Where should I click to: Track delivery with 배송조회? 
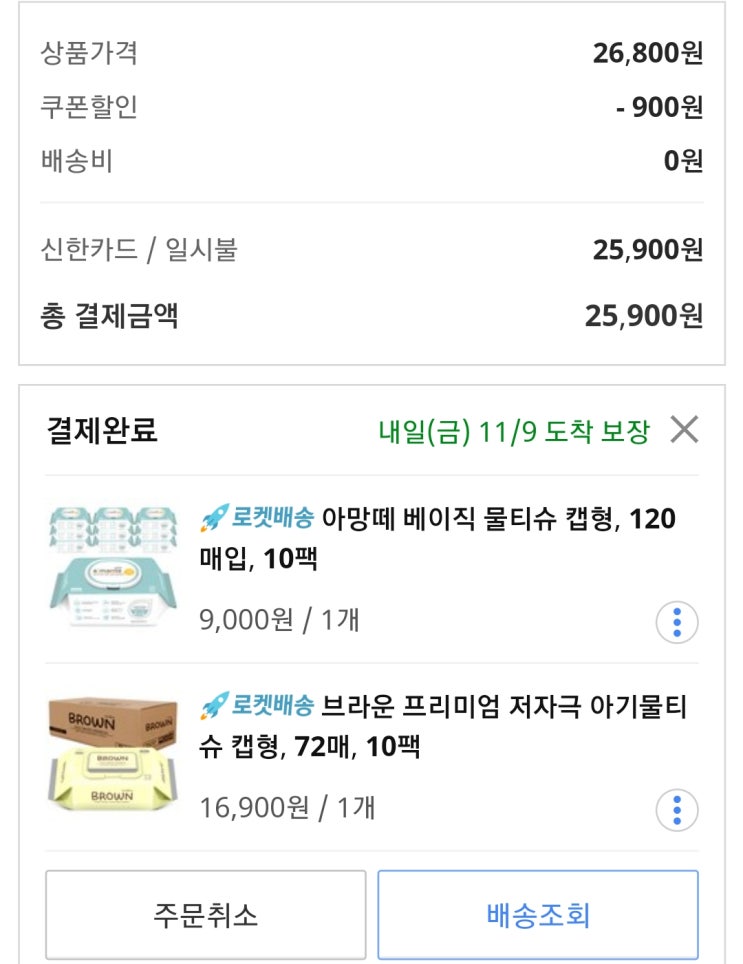pyautogui.click(x=538, y=915)
